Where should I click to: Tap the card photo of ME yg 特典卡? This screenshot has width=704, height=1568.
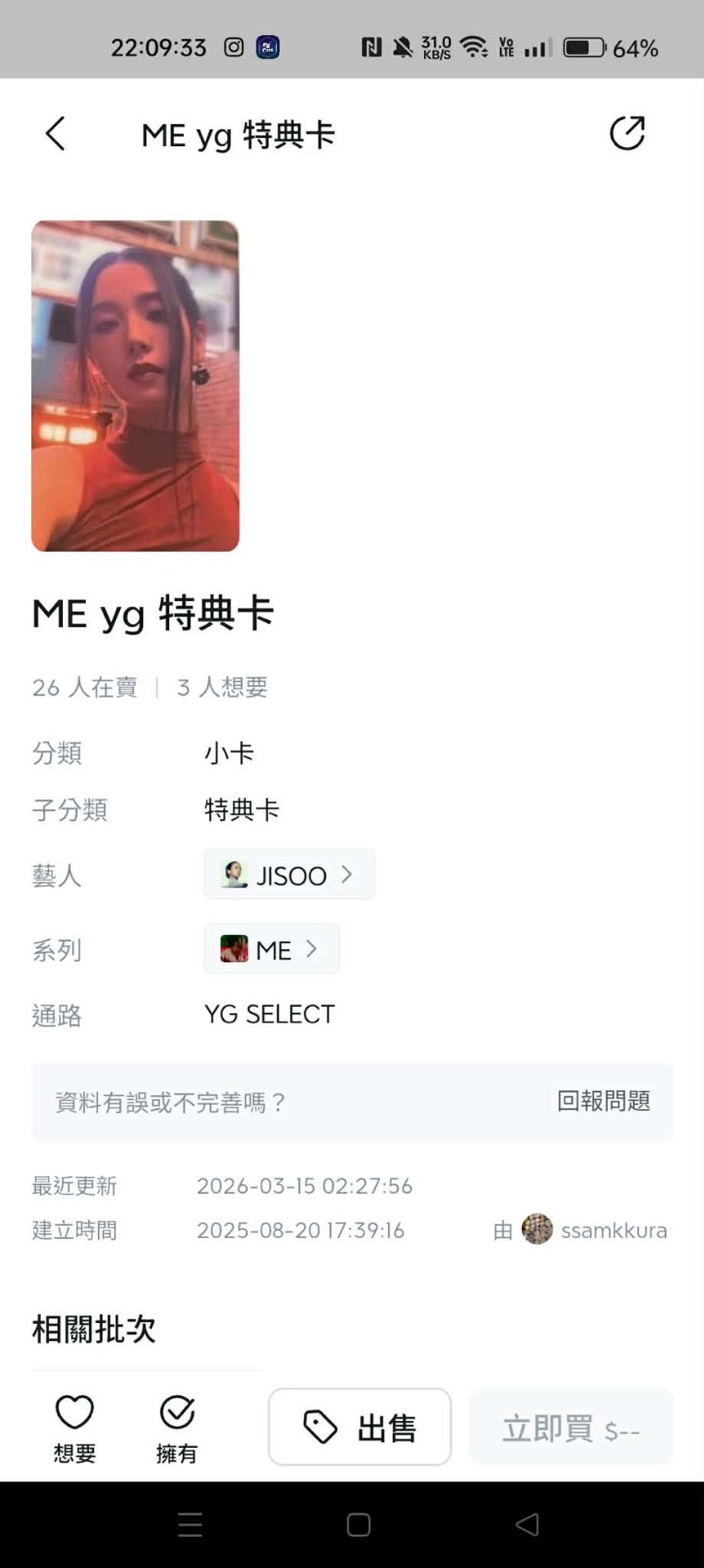[135, 385]
